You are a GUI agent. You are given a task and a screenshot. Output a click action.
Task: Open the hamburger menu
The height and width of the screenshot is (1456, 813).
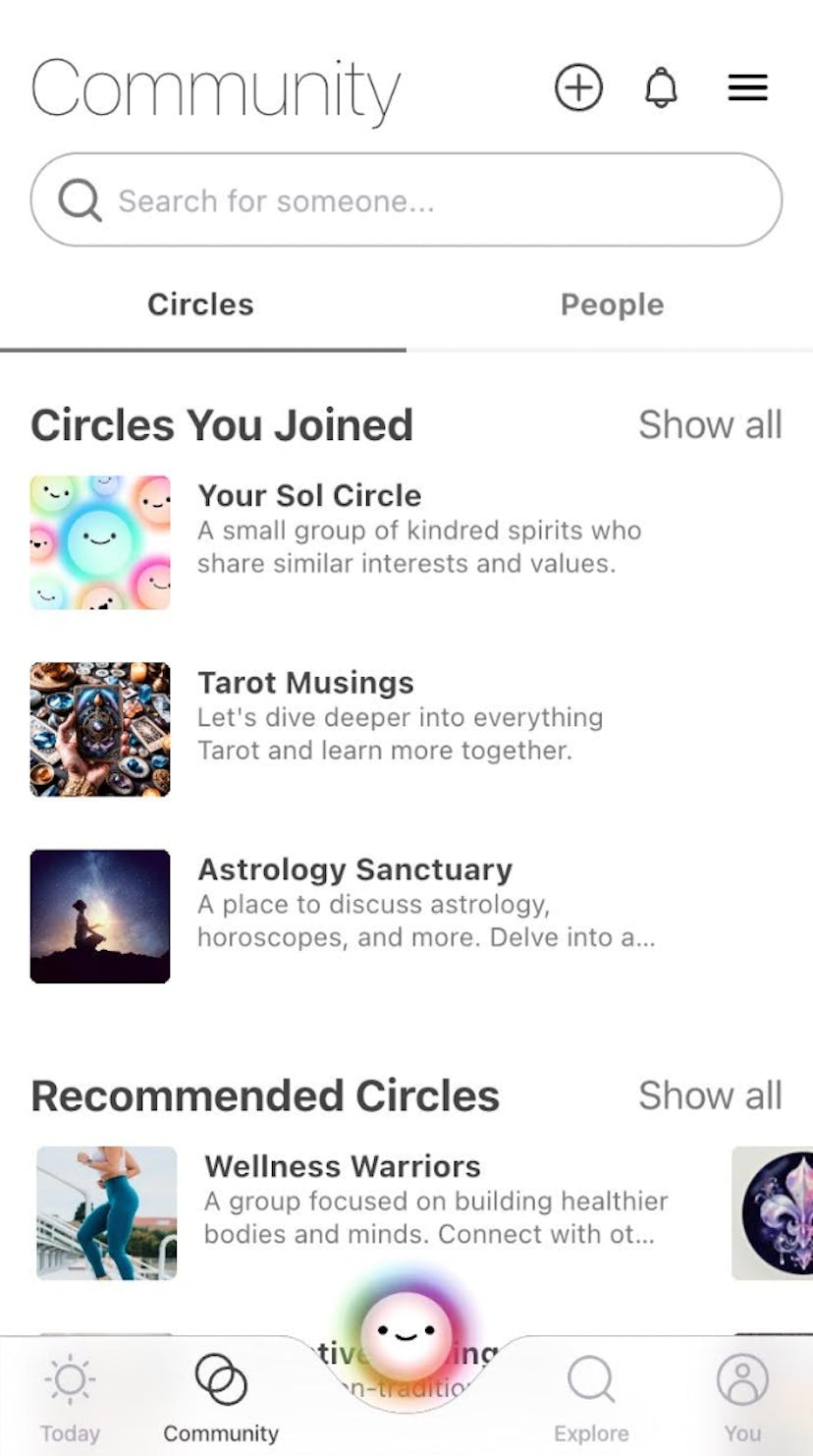point(747,88)
